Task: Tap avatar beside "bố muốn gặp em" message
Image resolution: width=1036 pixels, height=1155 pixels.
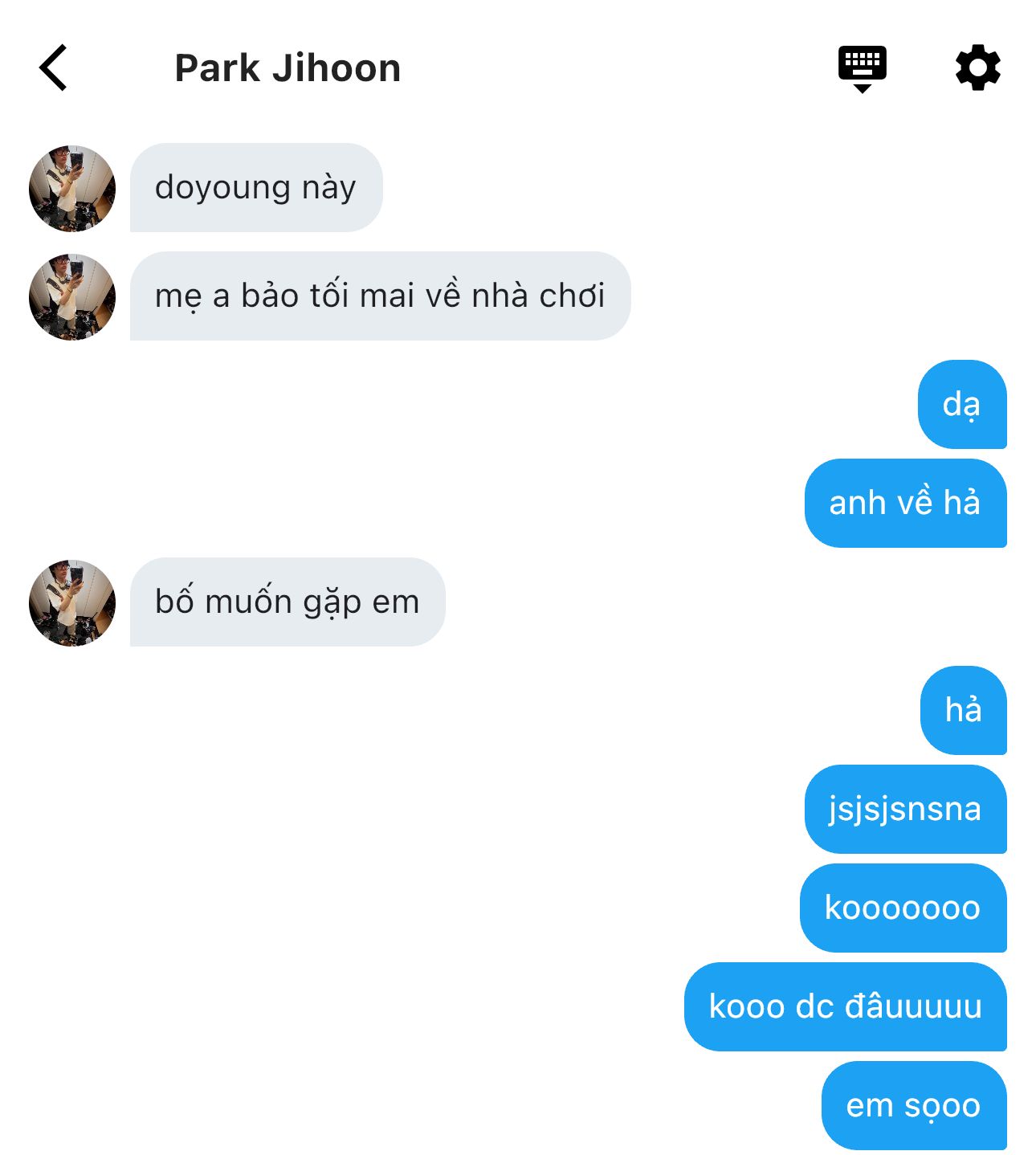Action: (x=72, y=602)
